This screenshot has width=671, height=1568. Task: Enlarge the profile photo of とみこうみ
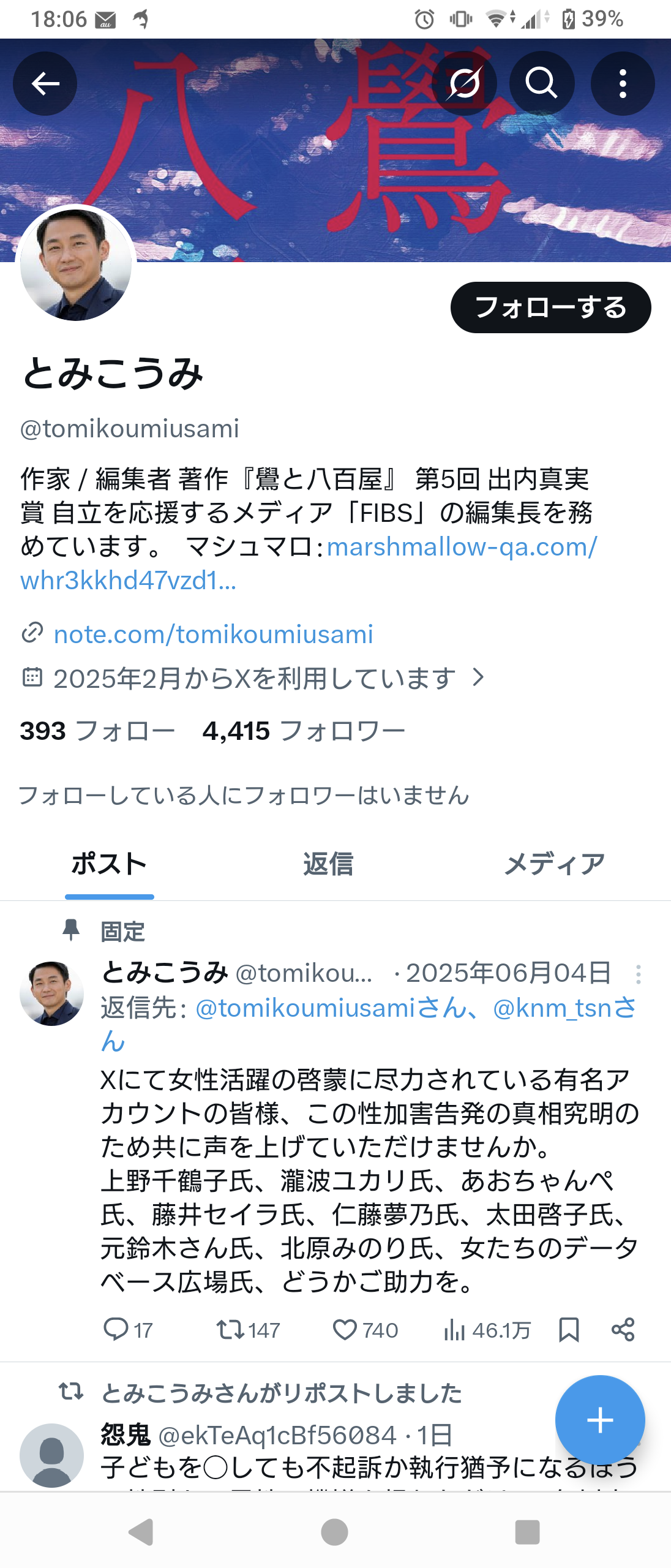tap(75, 265)
